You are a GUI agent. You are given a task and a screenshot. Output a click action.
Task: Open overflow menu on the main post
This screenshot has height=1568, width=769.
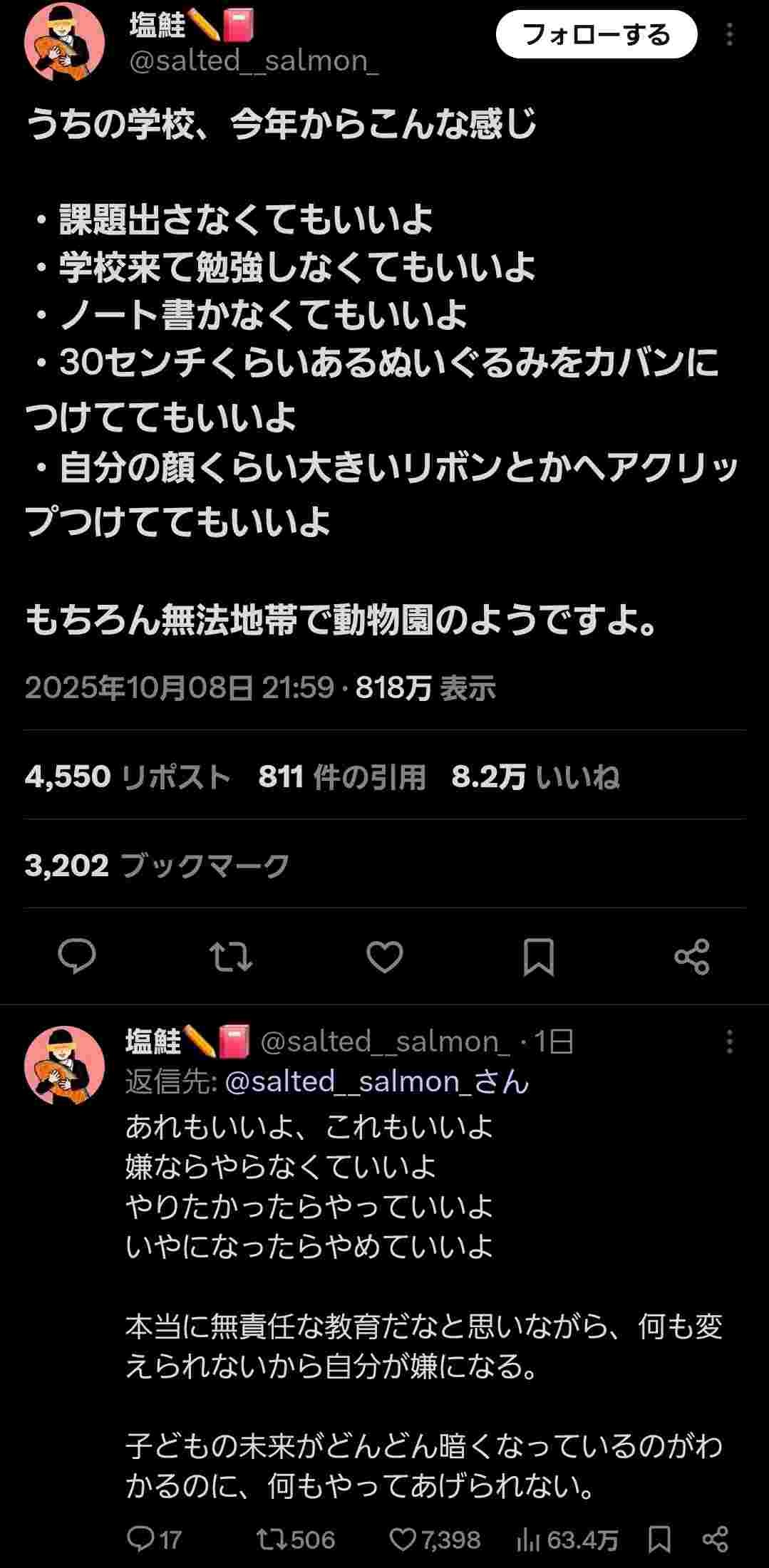coord(729,35)
